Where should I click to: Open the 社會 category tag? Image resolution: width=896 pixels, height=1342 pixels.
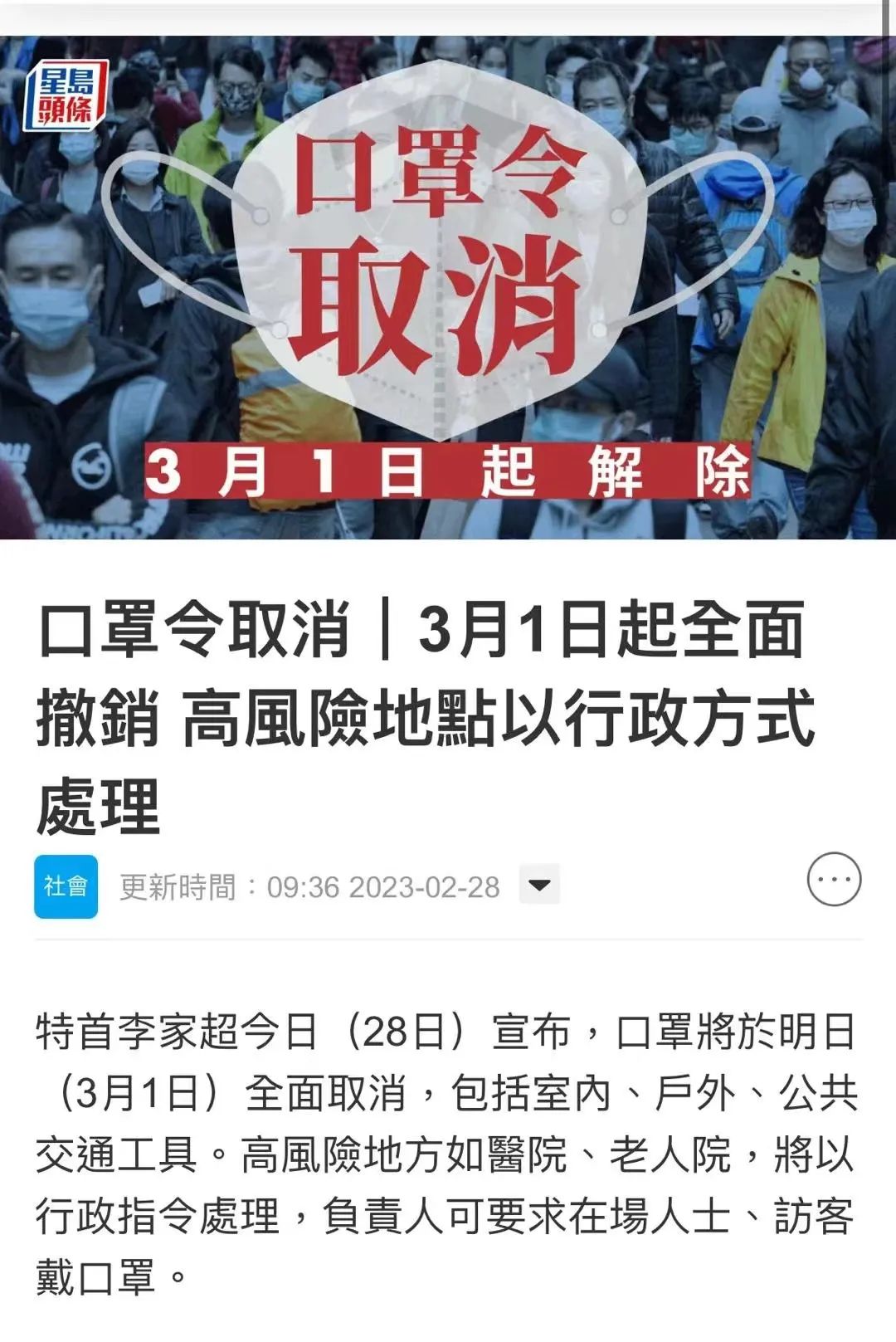click(x=66, y=886)
